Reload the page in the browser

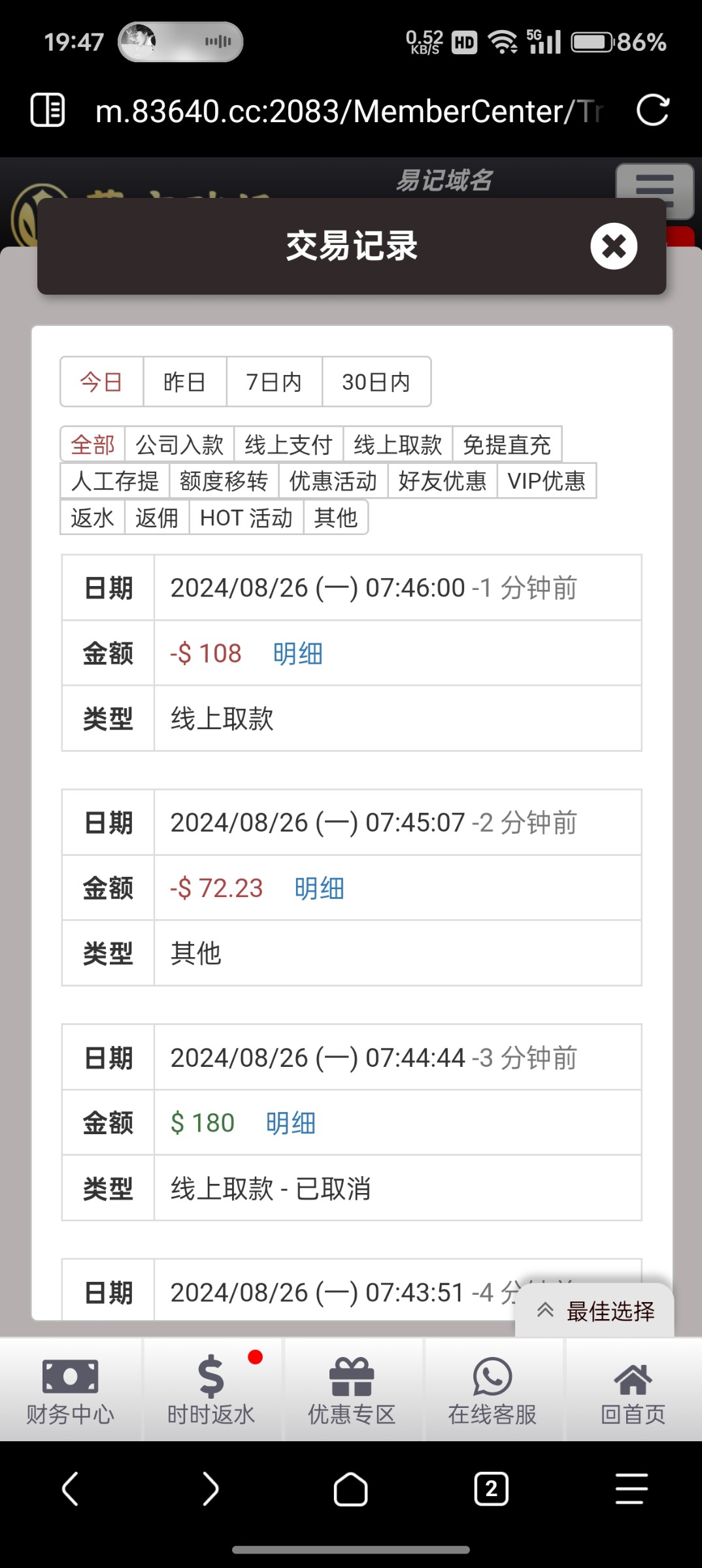click(x=653, y=110)
